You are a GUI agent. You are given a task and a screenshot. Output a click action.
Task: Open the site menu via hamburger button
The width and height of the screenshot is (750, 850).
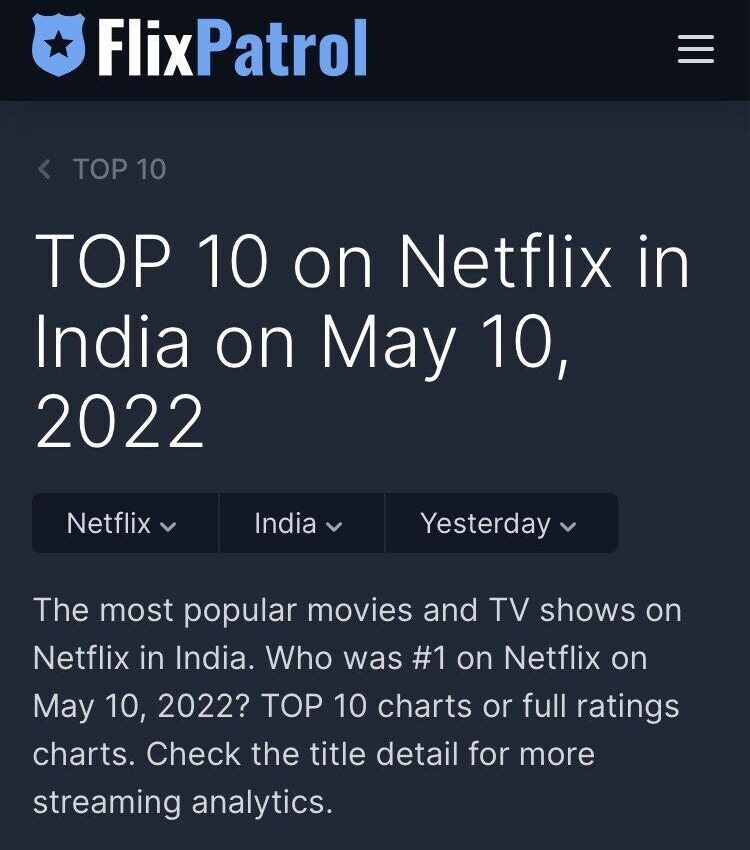coord(695,50)
